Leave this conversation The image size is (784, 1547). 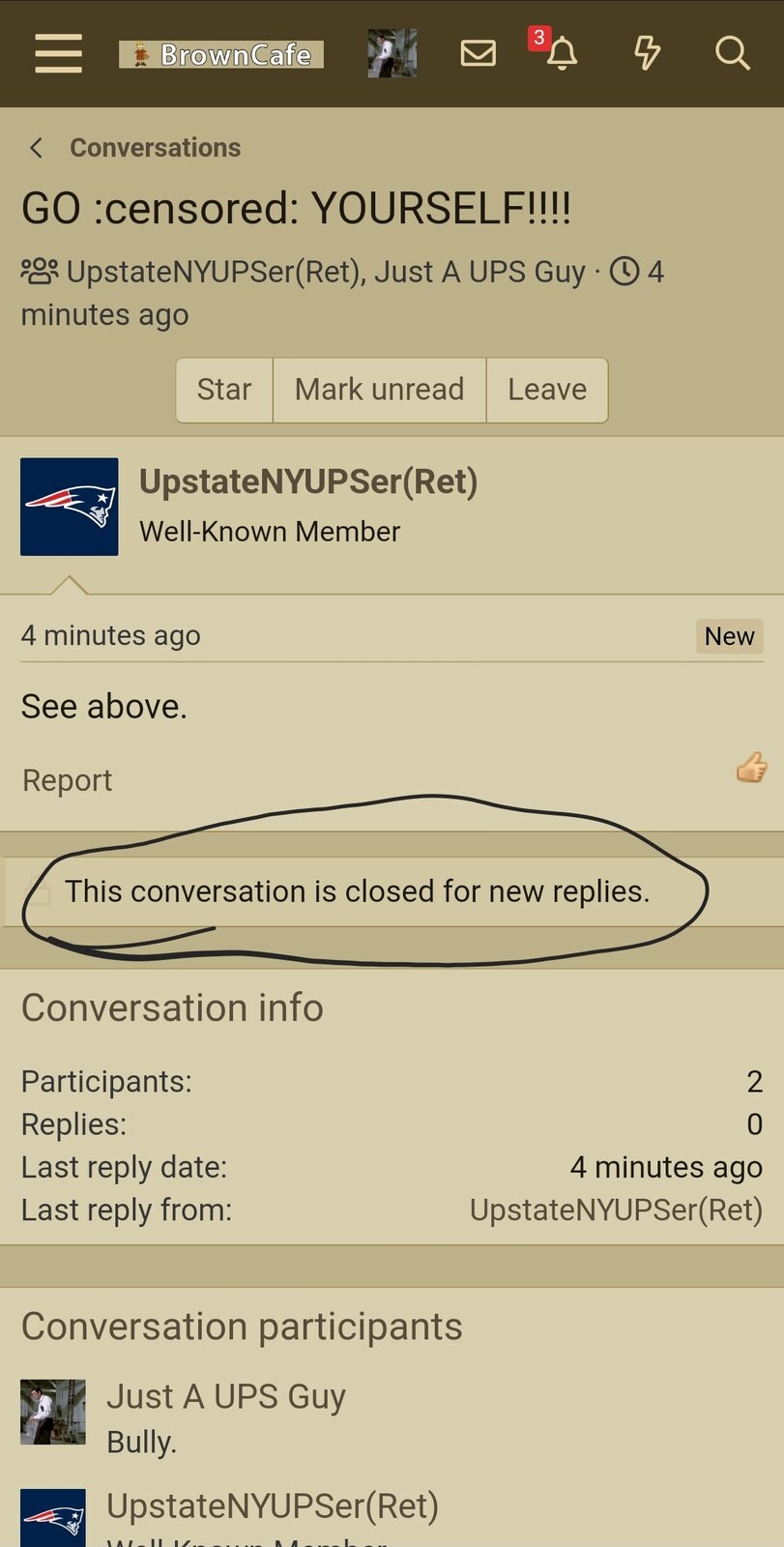tap(547, 390)
